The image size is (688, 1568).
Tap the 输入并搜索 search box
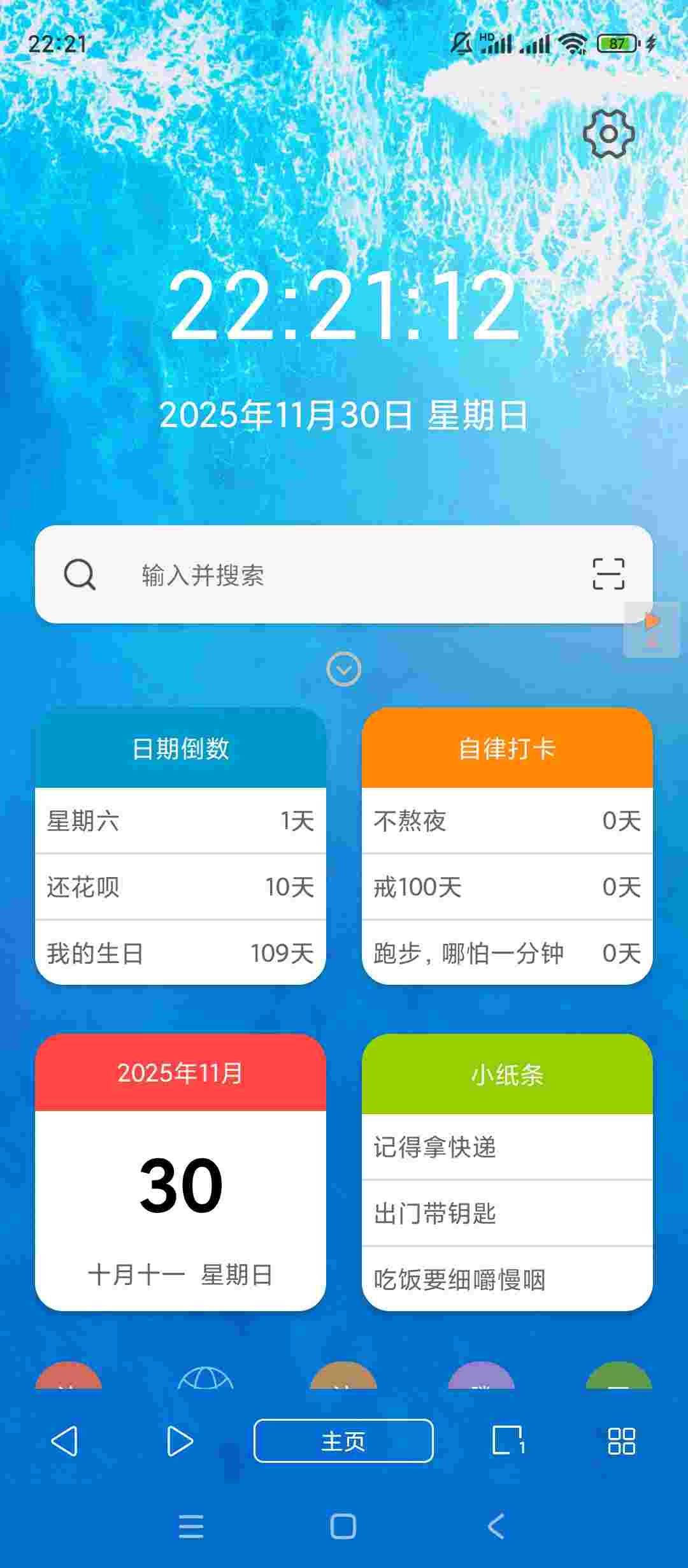(x=331, y=575)
